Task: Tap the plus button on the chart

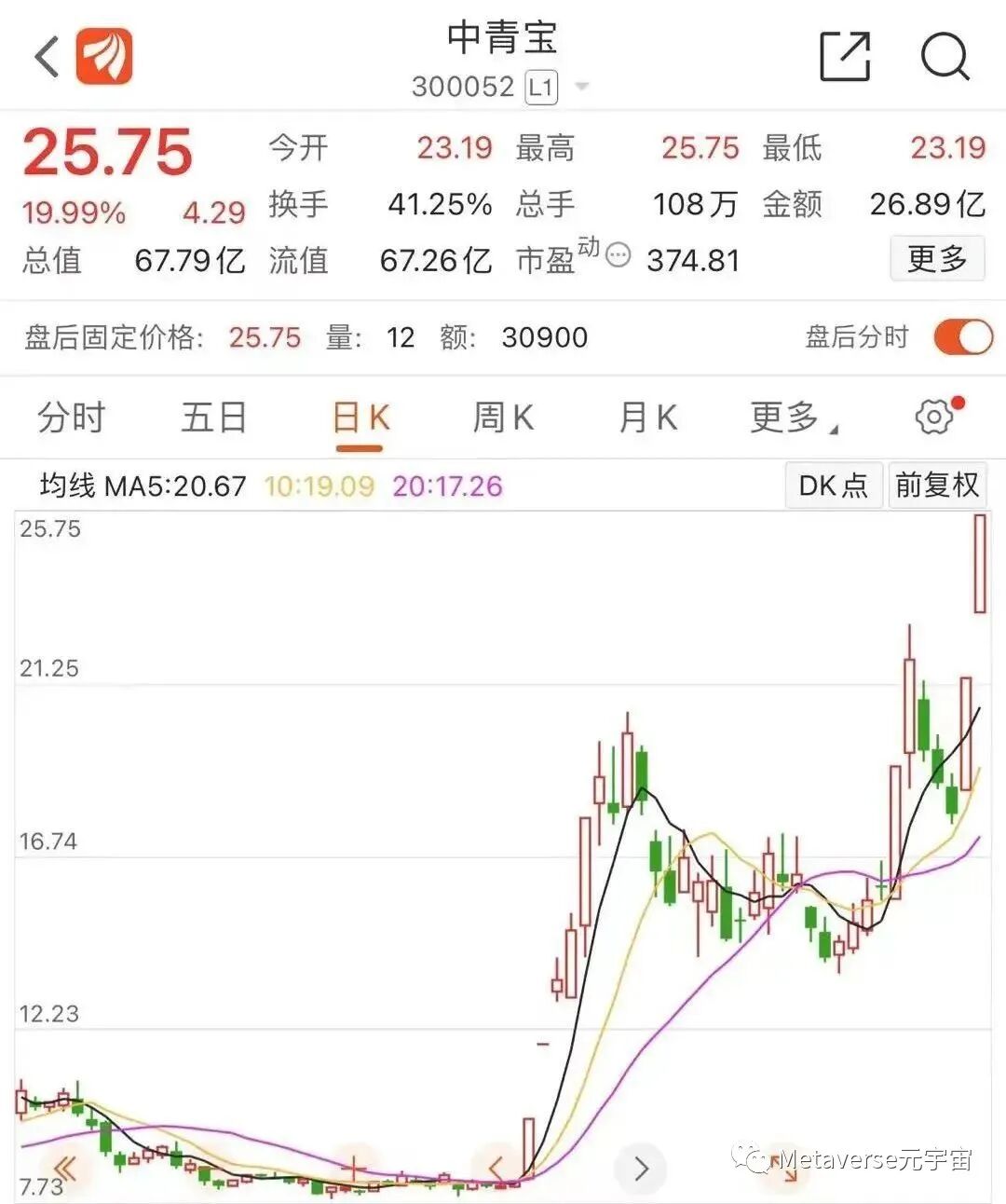Action: coord(353,1168)
